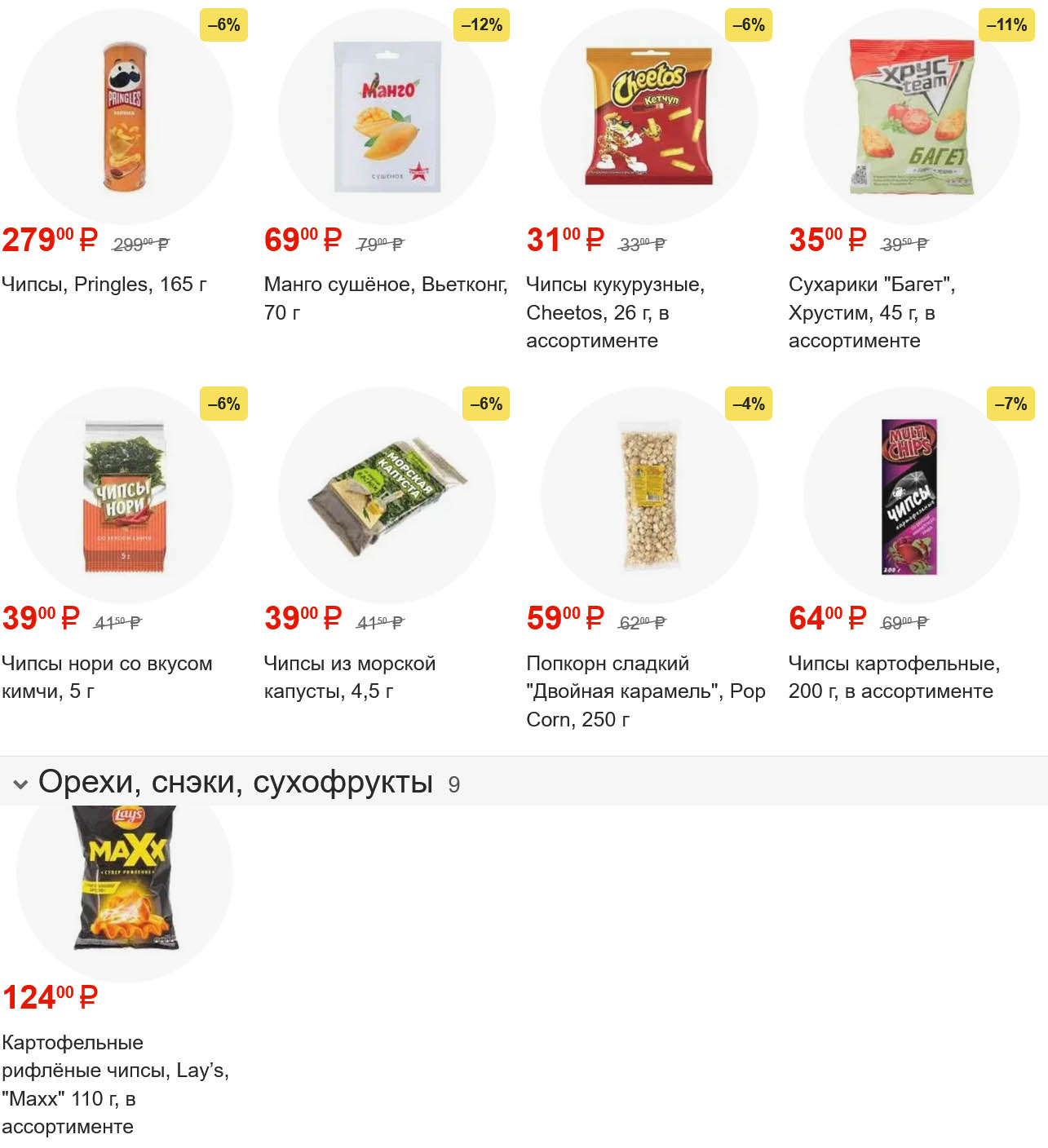This screenshot has height=1148, width=1048.
Task: Open the Cheetos corn chips 26 g item
Action: pos(649,118)
